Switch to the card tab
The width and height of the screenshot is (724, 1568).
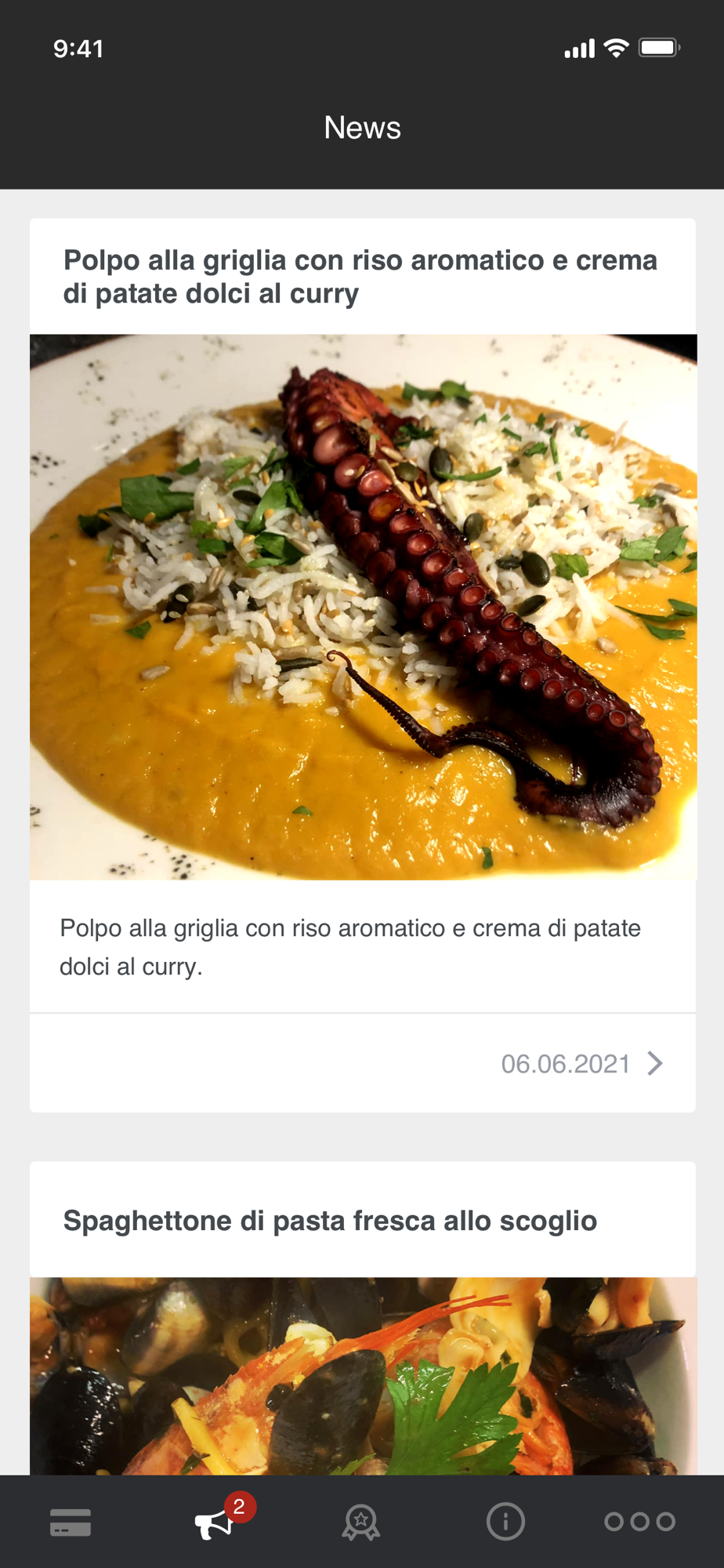pos(71,1522)
